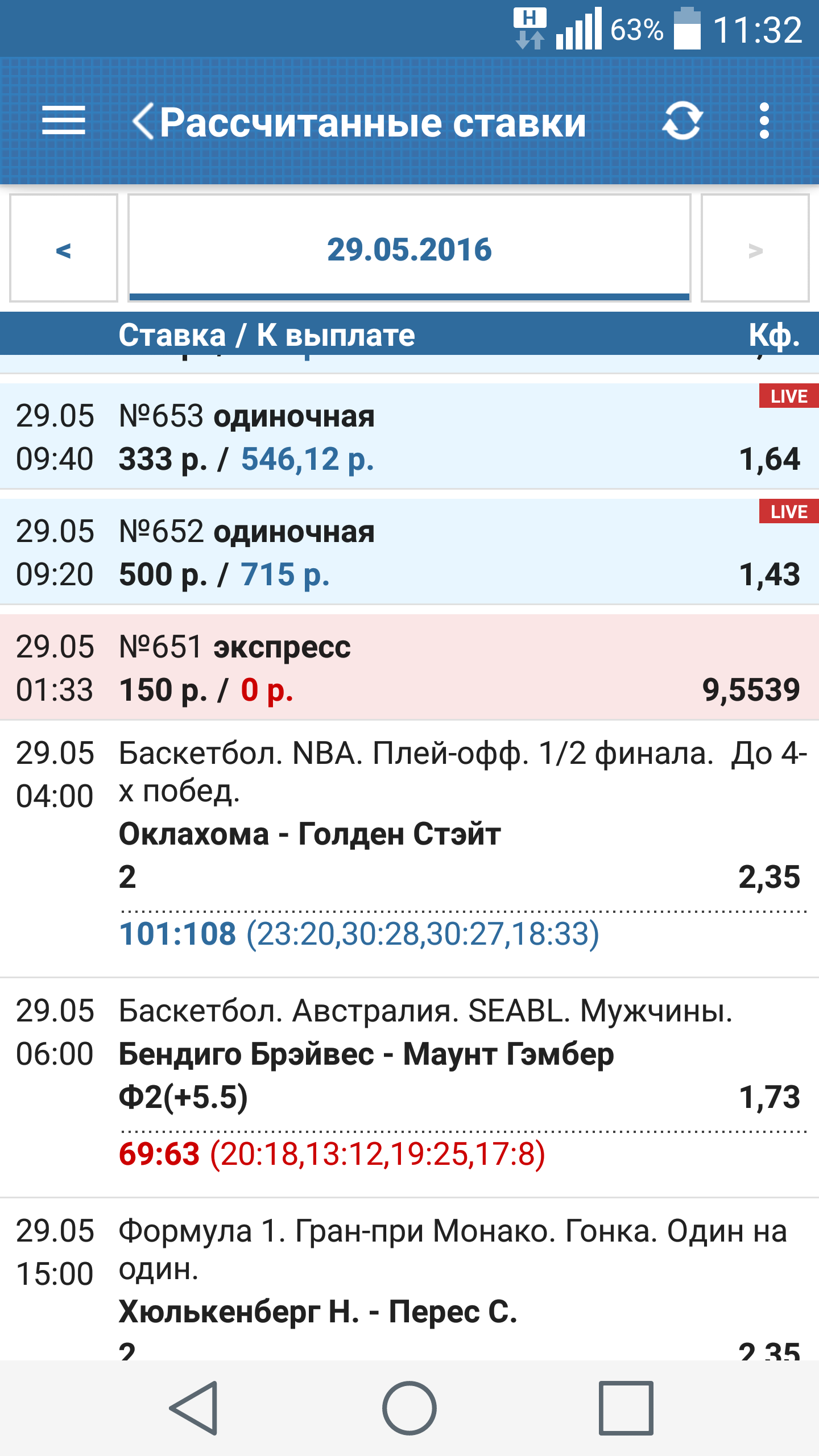Expand bet №652 single
Screen dimensions: 819x1456
tap(409, 552)
